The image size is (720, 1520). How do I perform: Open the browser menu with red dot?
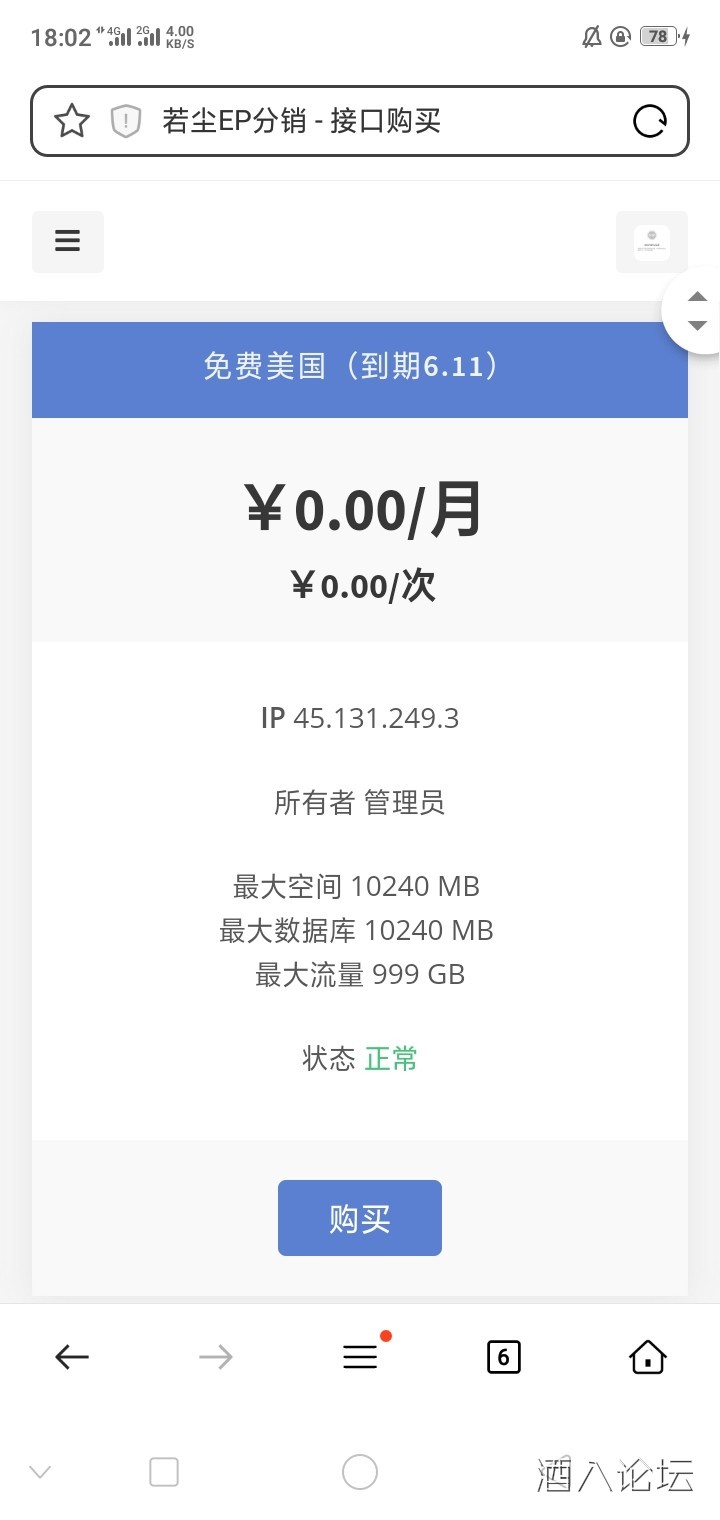click(359, 1357)
